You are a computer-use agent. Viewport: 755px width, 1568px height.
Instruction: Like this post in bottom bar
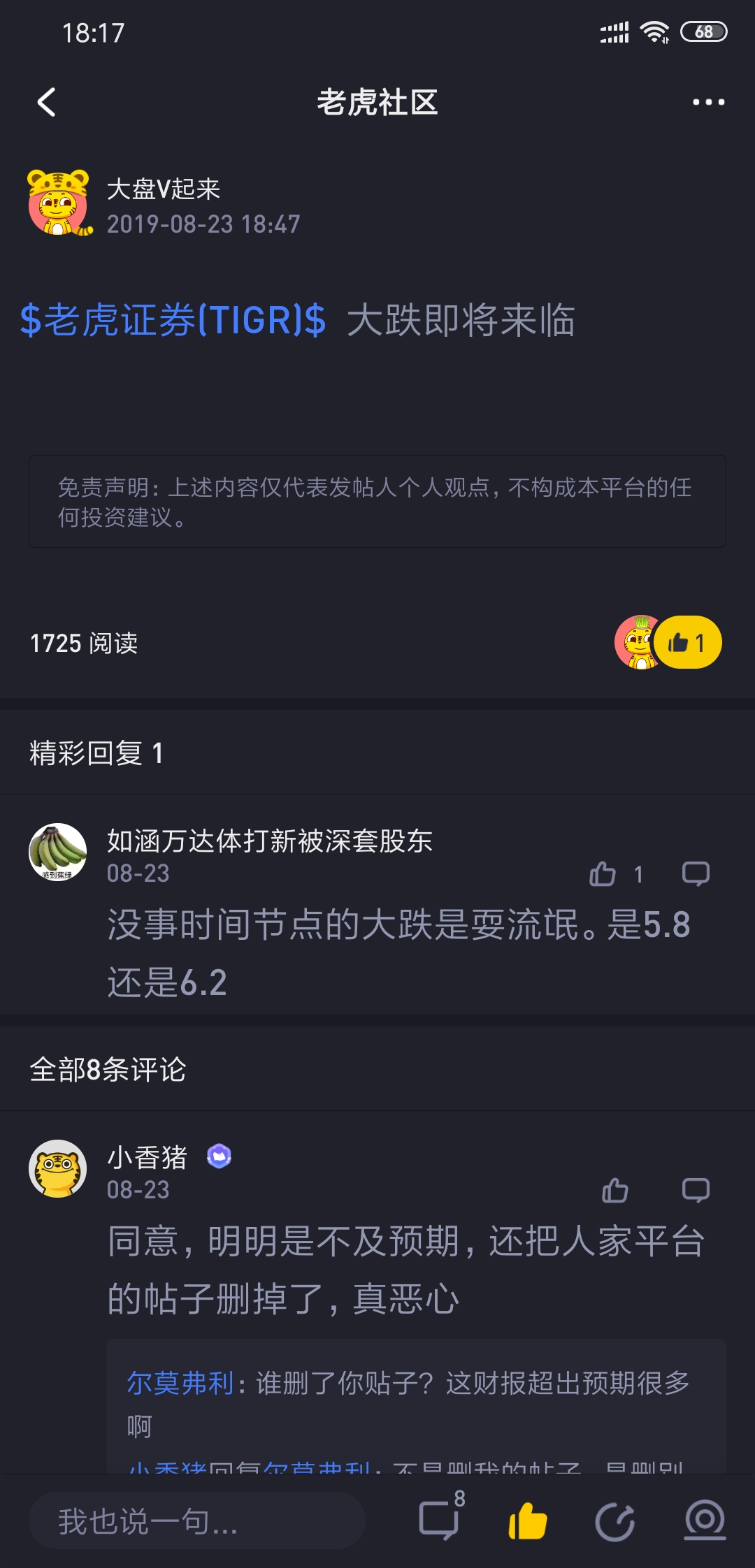[528, 1521]
